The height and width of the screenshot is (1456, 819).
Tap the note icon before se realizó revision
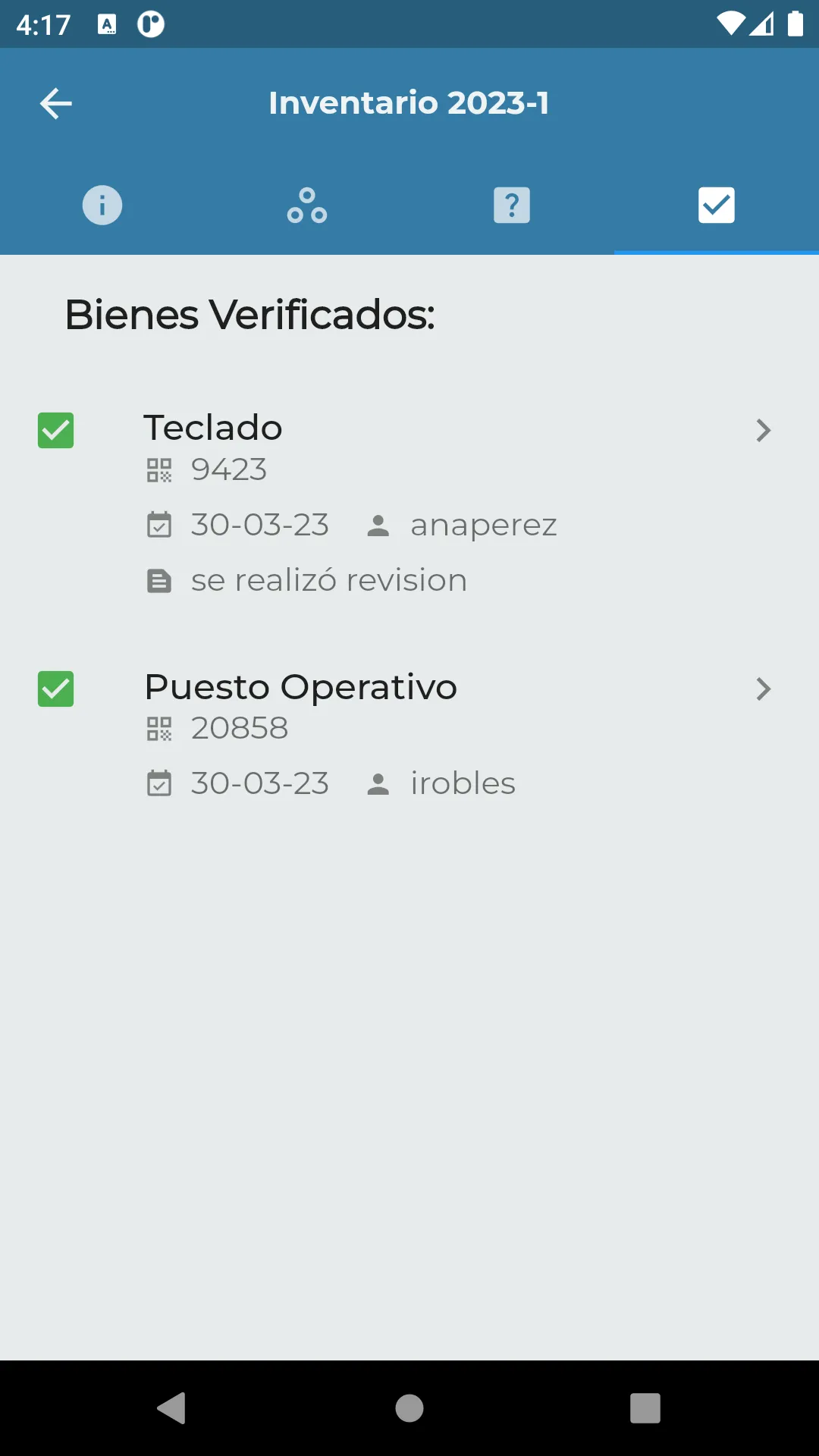[159, 580]
